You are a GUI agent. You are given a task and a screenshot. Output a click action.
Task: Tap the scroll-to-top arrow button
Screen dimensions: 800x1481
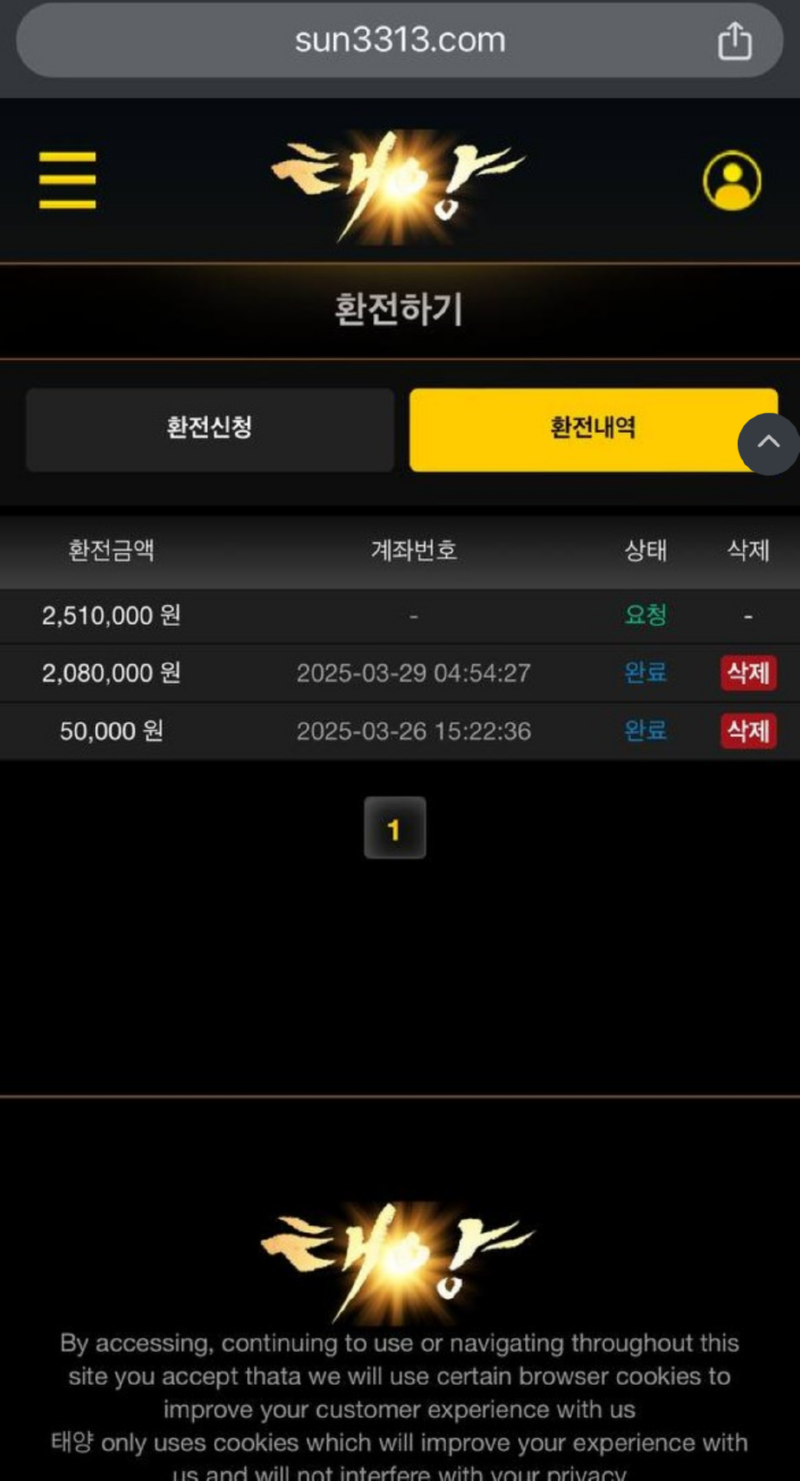click(768, 443)
